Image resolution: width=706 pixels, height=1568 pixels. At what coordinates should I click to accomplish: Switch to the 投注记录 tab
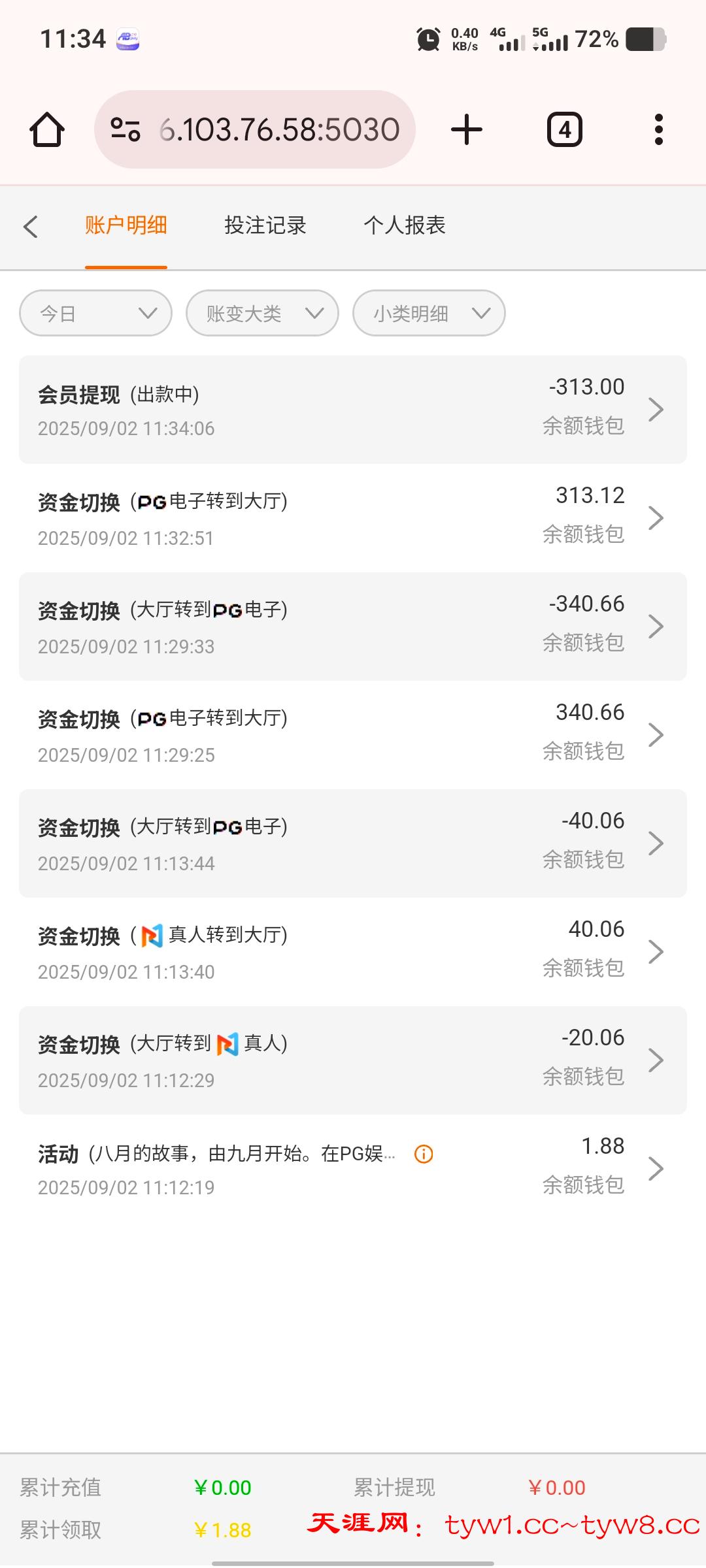[x=265, y=225]
